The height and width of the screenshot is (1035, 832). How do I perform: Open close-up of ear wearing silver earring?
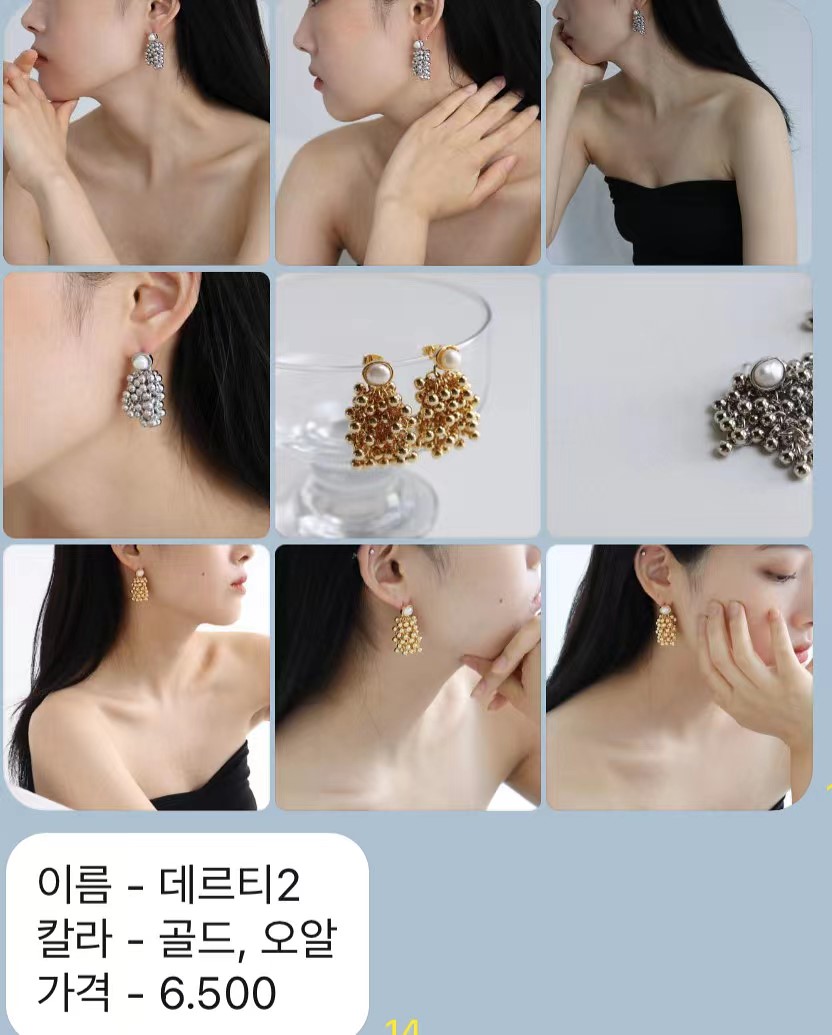click(136, 405)
